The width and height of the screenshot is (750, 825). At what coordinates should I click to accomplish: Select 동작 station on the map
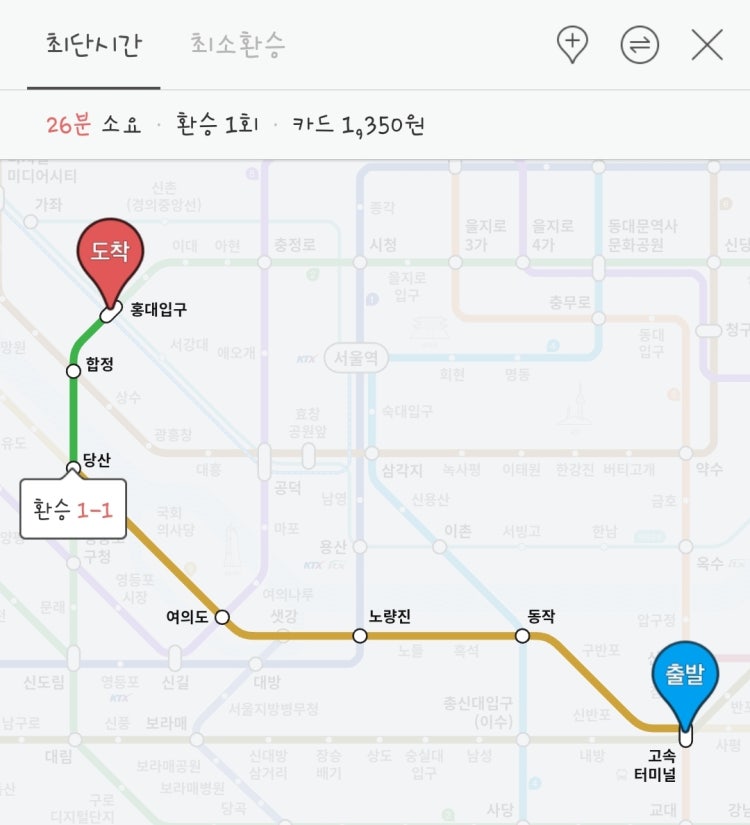[522, 635]
